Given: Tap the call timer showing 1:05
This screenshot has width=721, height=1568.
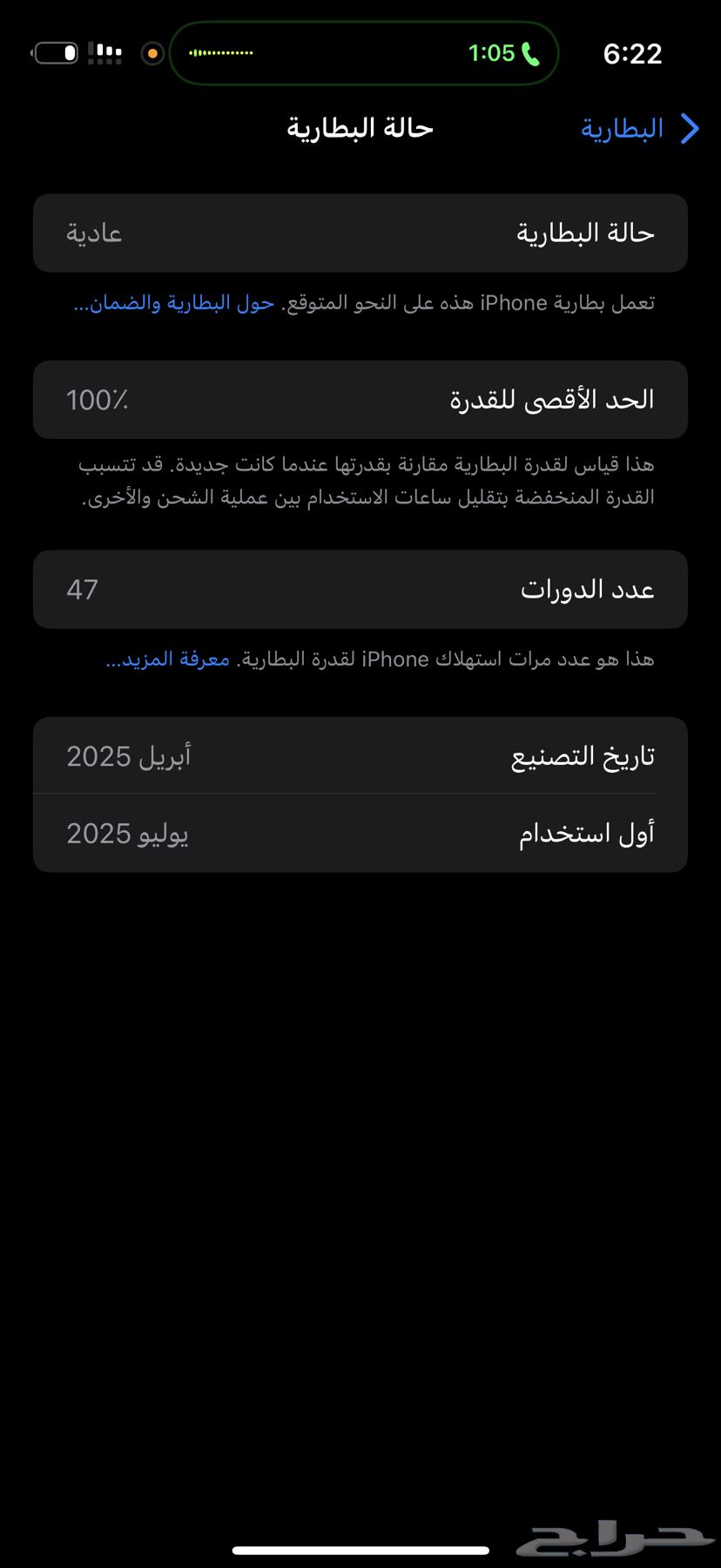Looking at the screenshot, I should tap(495, 53).
